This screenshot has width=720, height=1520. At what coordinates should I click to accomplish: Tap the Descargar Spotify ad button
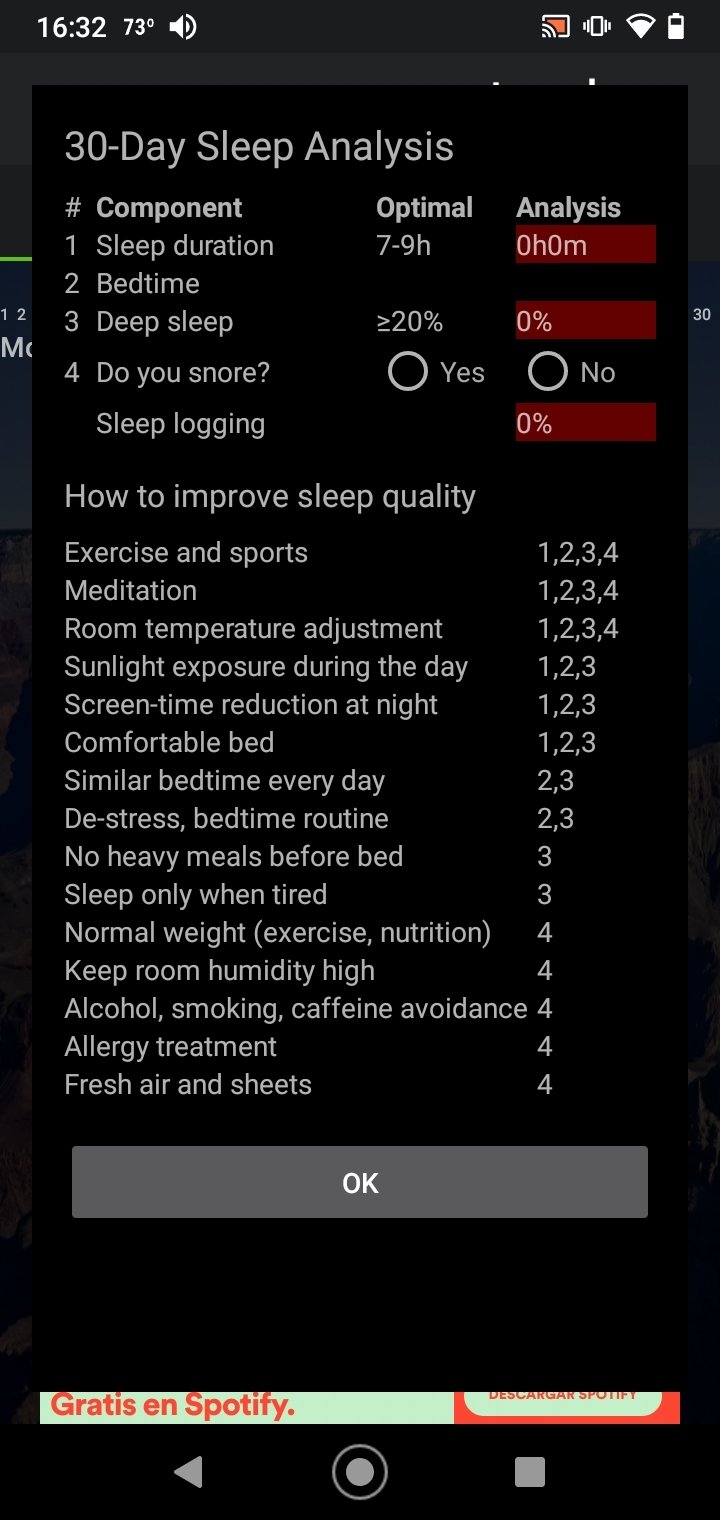pyautogui.click(x=563, y=1401)
